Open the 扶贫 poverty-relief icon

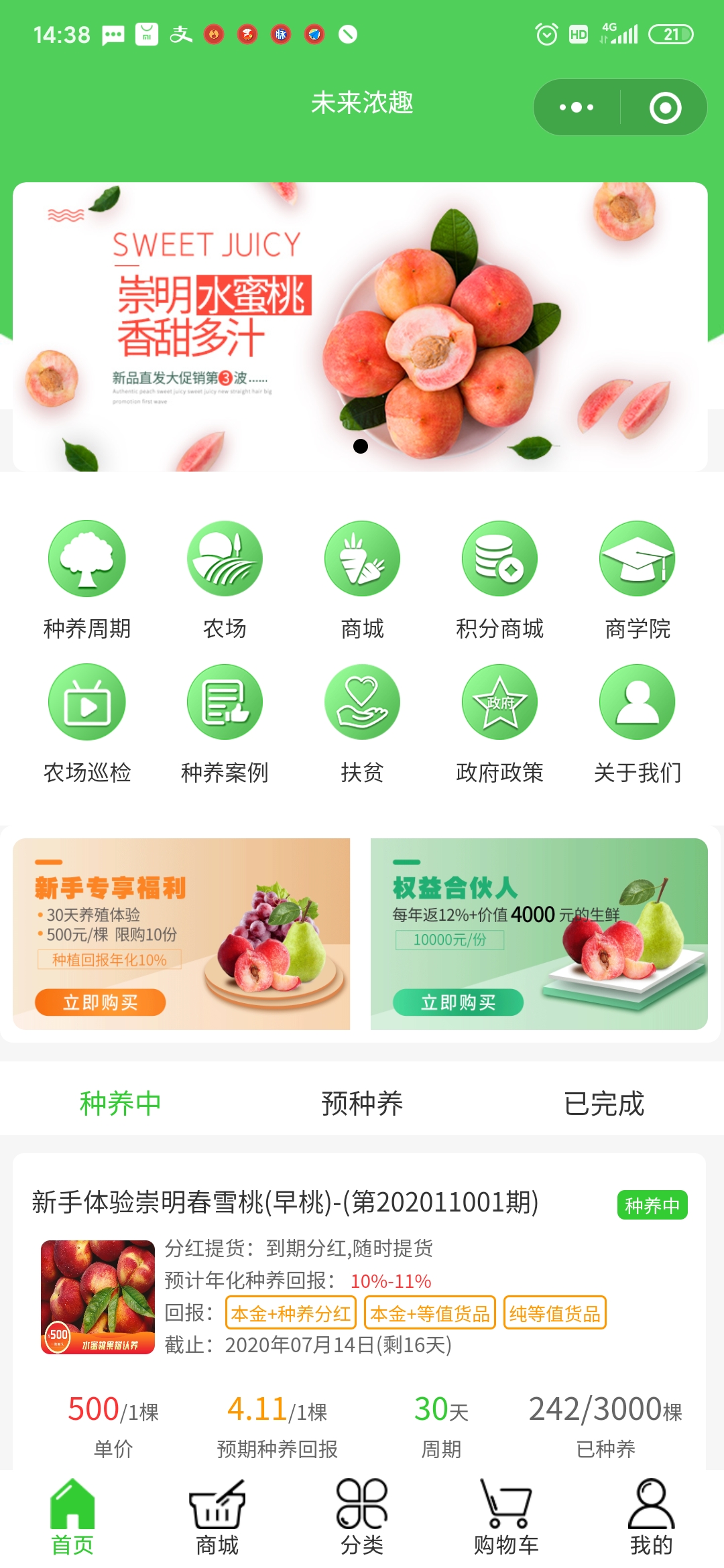coord(362,702)
